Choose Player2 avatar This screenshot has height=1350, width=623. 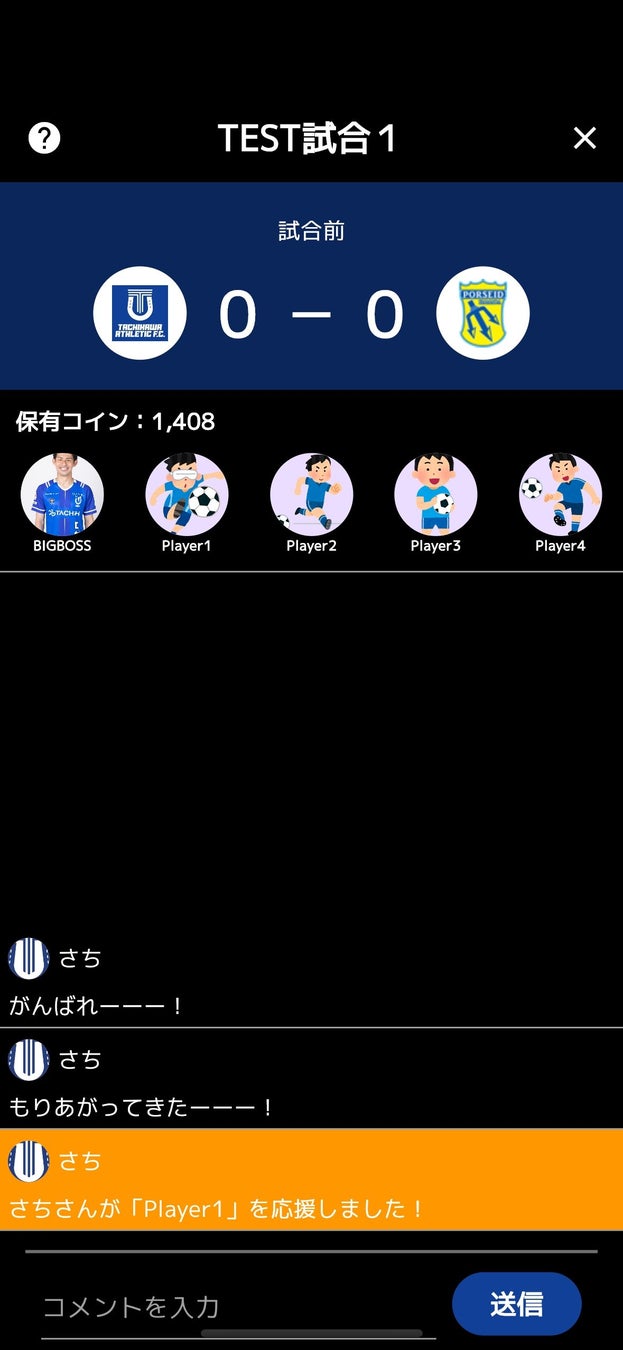(311, 495)
